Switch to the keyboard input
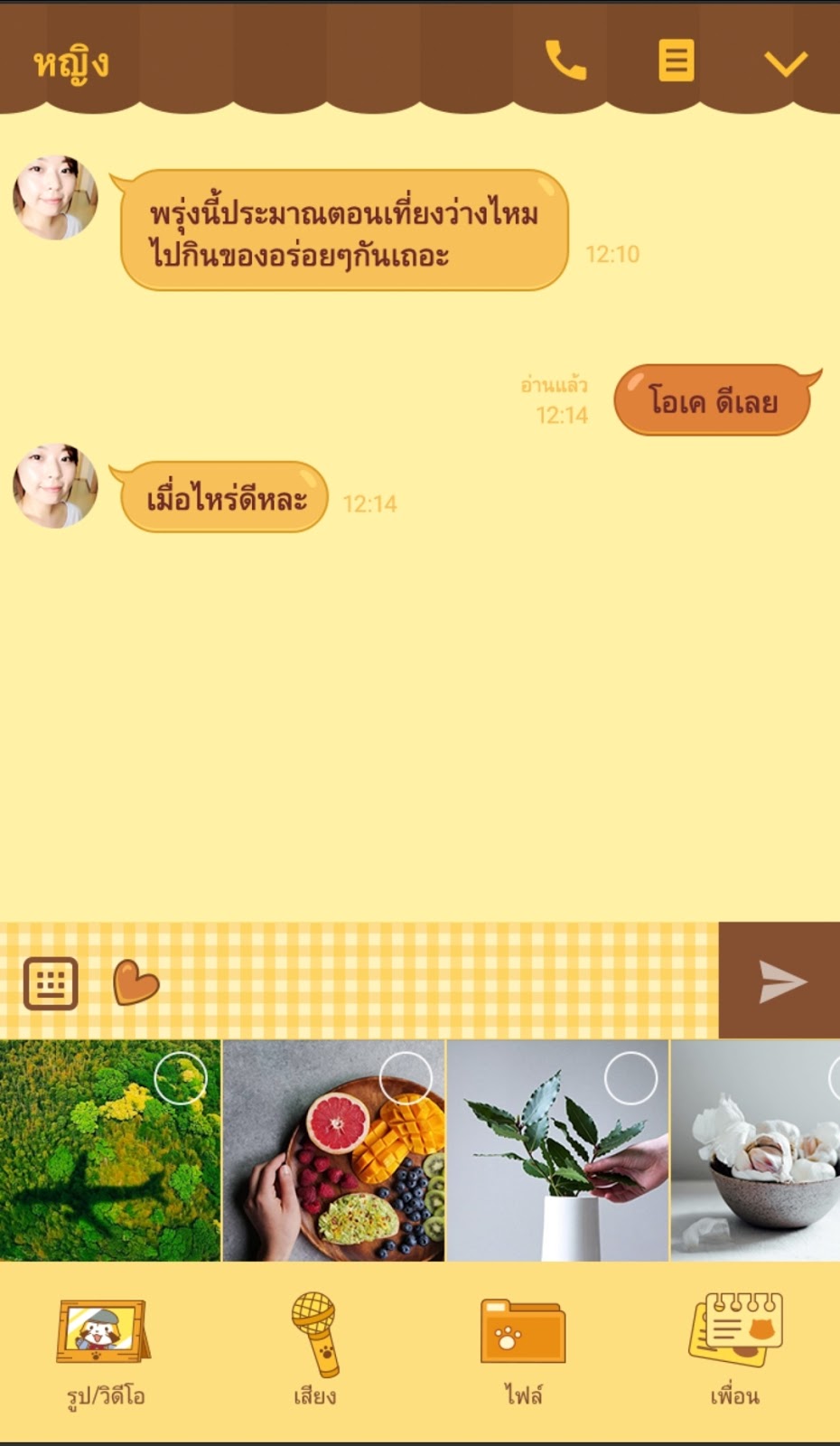The image size is (840, 1446). 51,982
